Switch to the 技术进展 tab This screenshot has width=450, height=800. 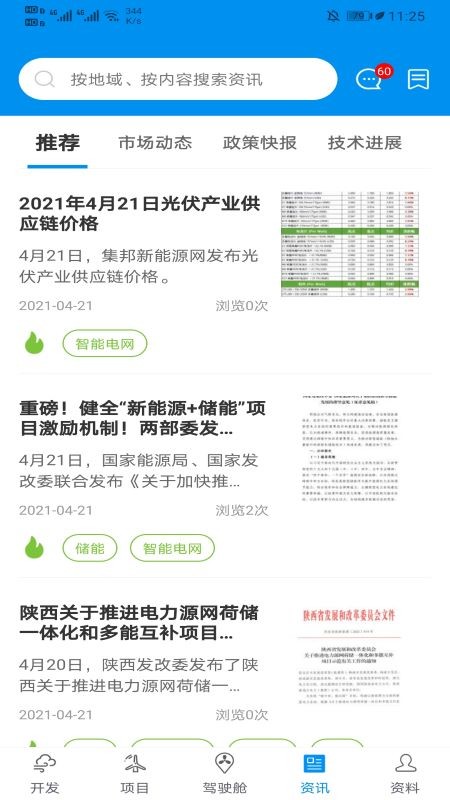click(365, 142)
